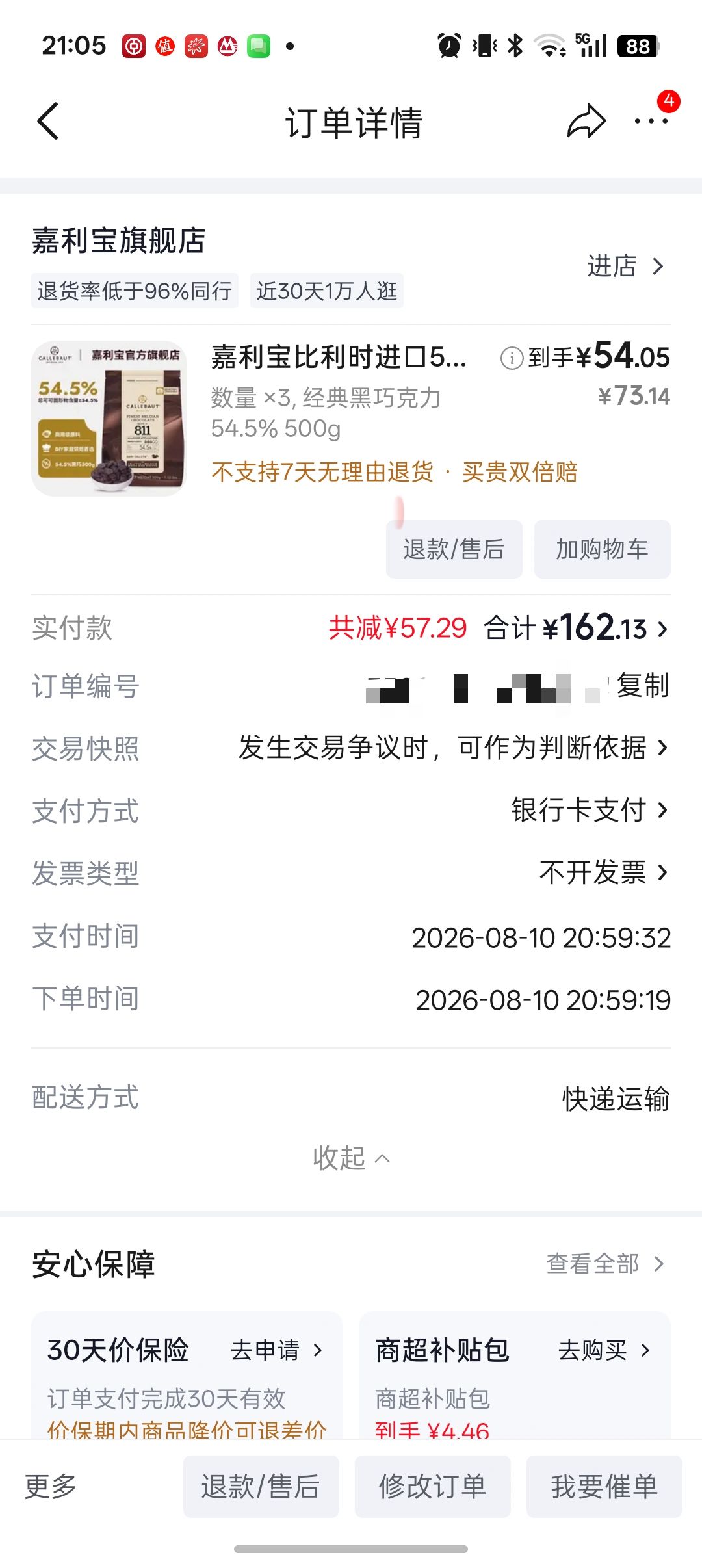Screen dimensions: 702x1568
Task: Tap 退款/售后 in the bottom bar
Action: (x=261, y=1487)
